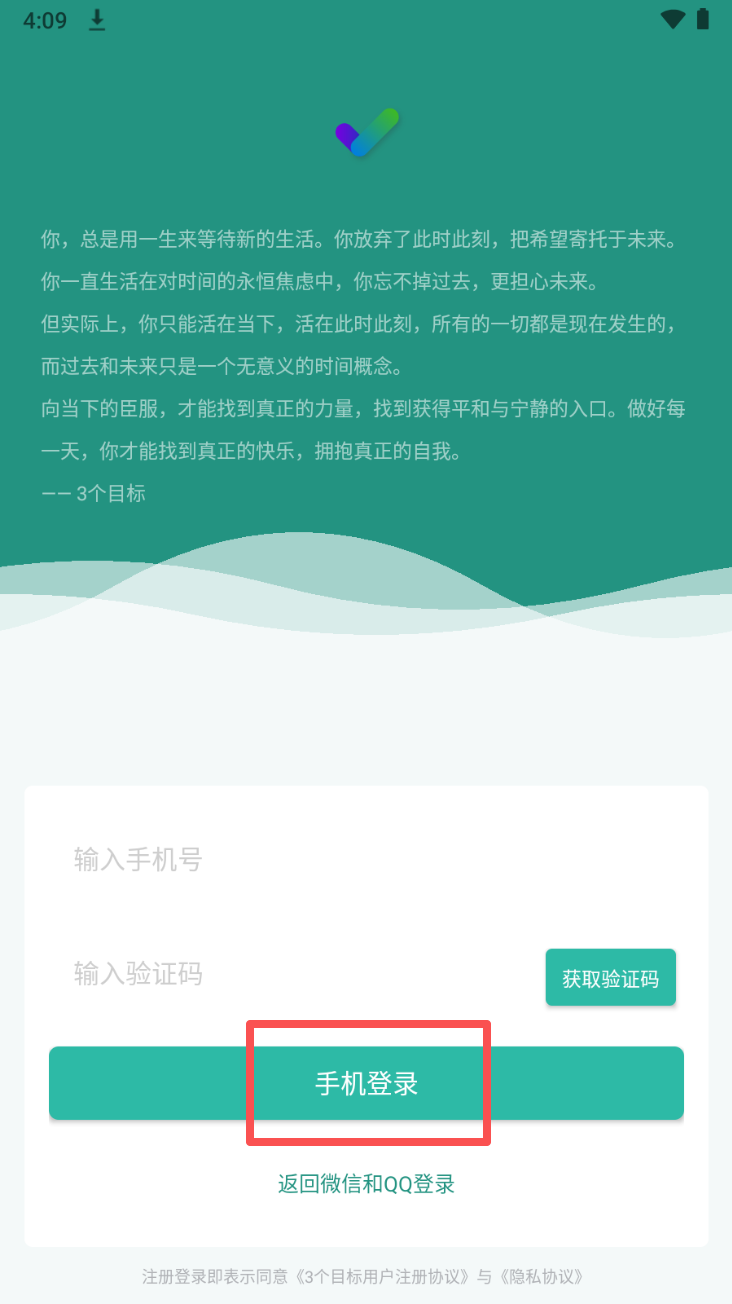Image resolution: width=732 pixels, height=1304 pixels.
Task: Open the 《隐私协议》 privacy policy
Action: coord(539,1277)
